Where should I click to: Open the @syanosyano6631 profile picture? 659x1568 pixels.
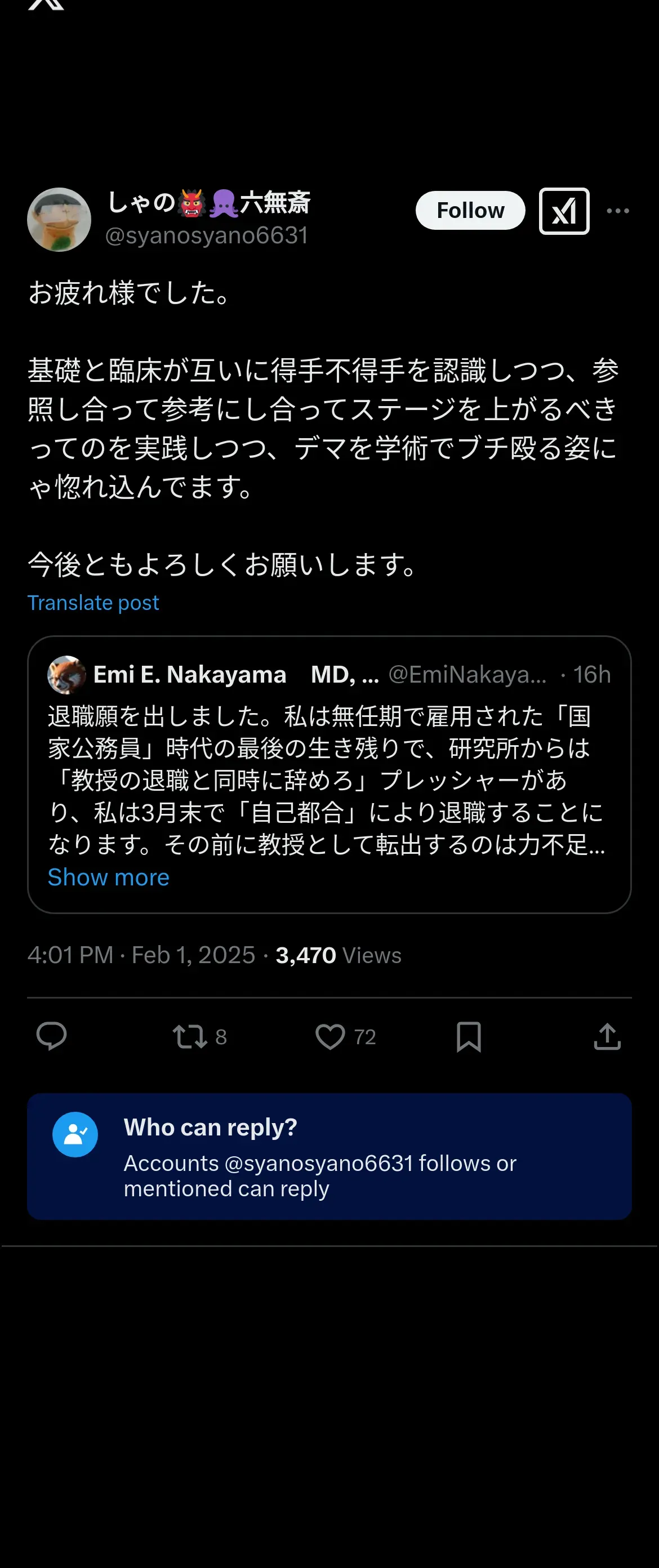tap(59, 220)
